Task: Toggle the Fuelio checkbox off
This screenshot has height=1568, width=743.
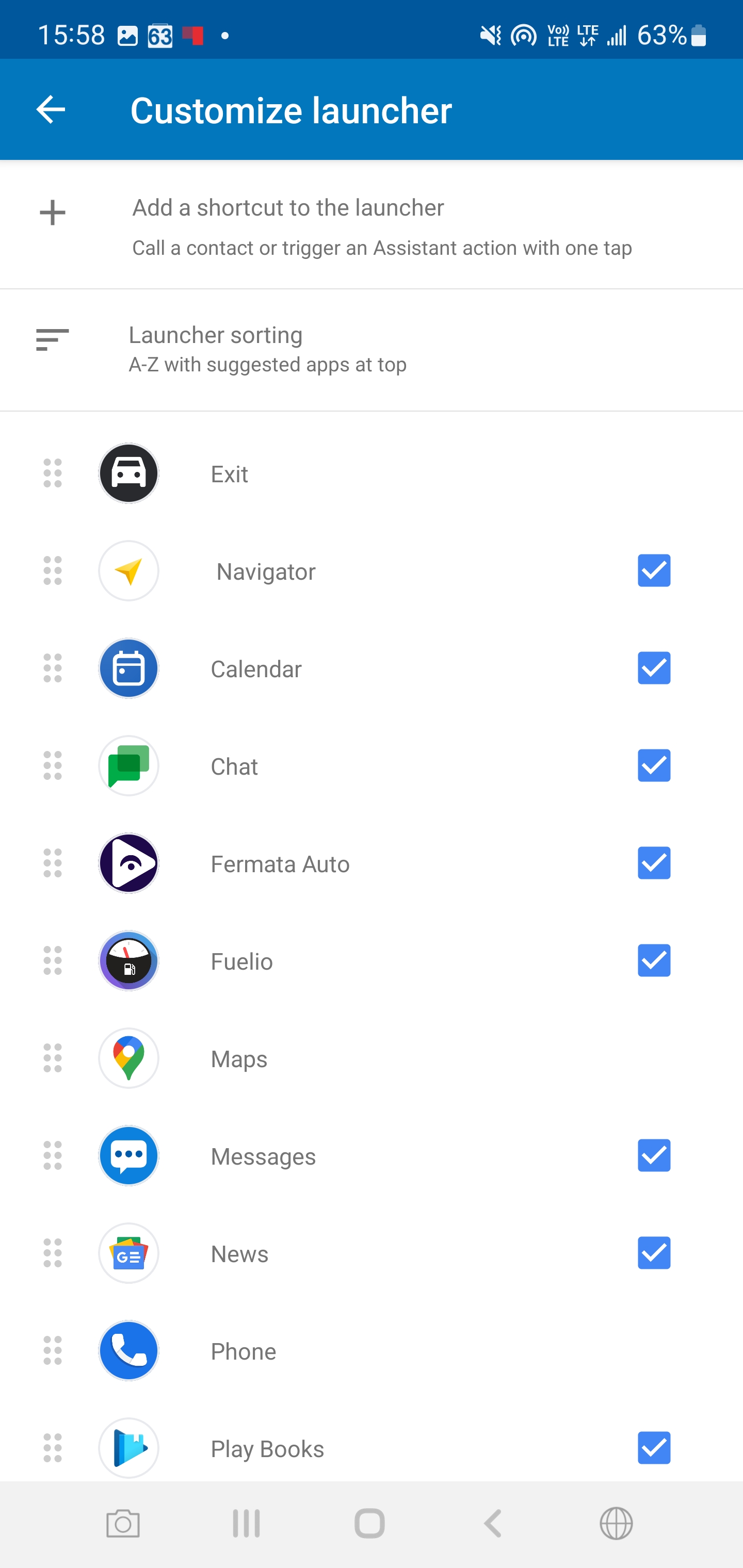Action: pos(654,960)
